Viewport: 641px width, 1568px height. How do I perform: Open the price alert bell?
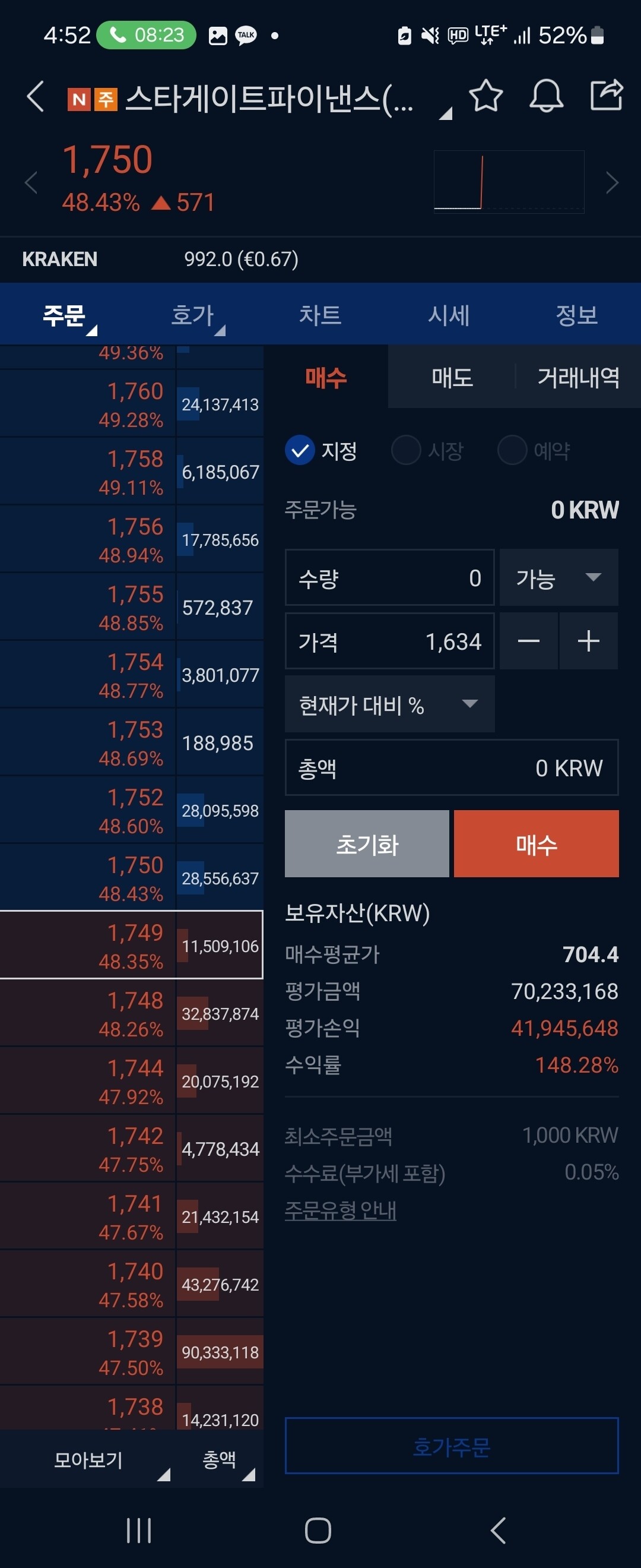[x=546, y=96]
